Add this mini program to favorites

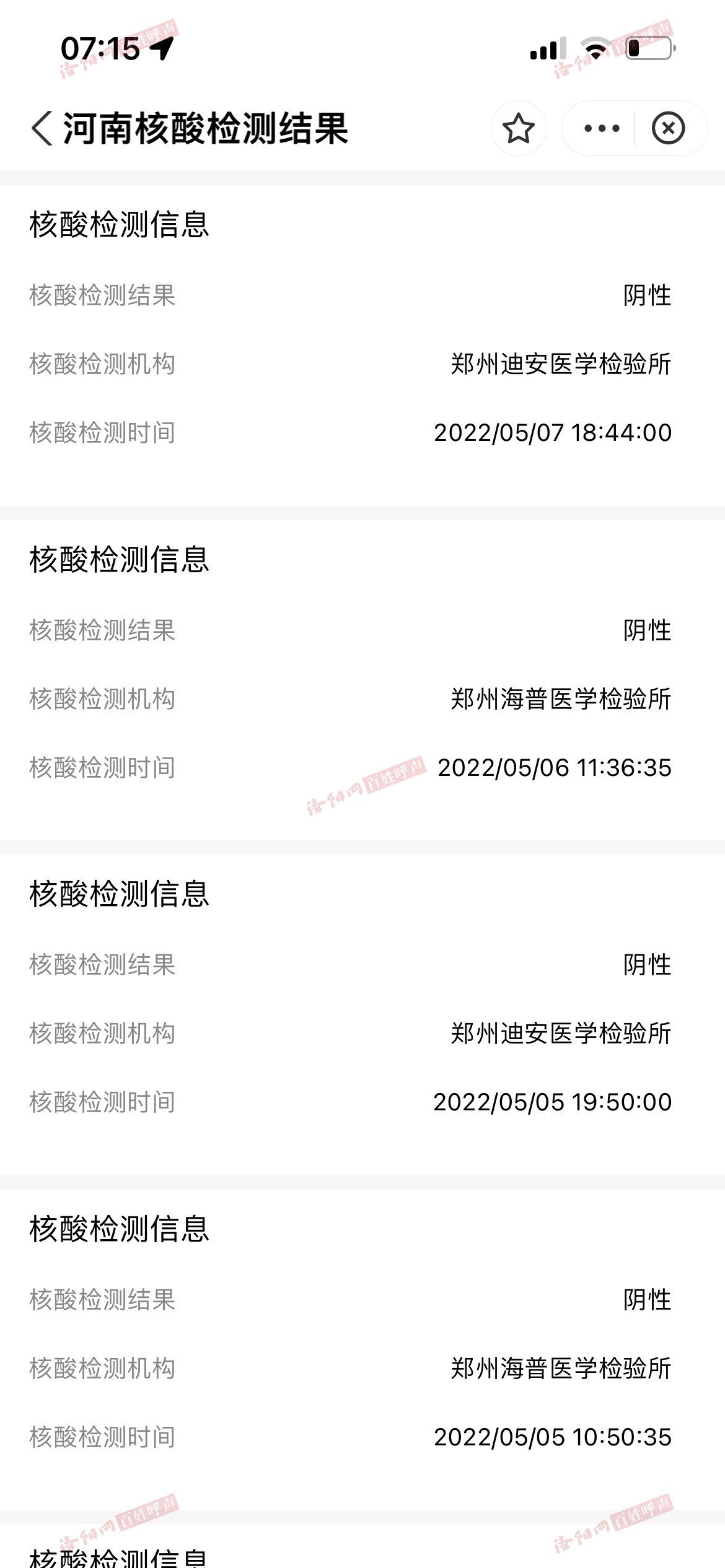coord(518,128)
